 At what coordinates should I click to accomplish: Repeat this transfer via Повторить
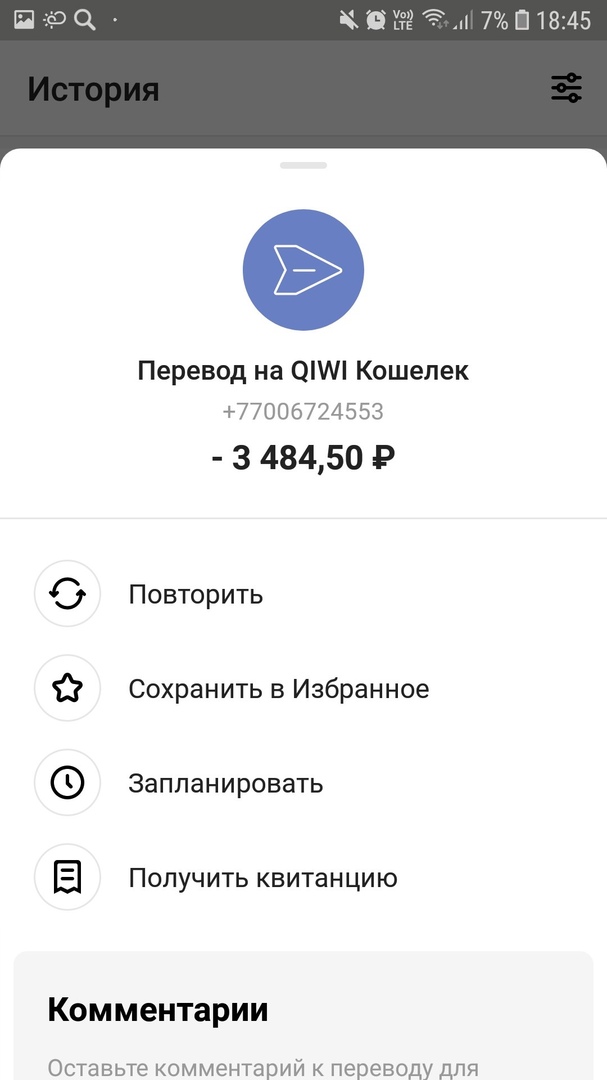[x=195, y=594]
